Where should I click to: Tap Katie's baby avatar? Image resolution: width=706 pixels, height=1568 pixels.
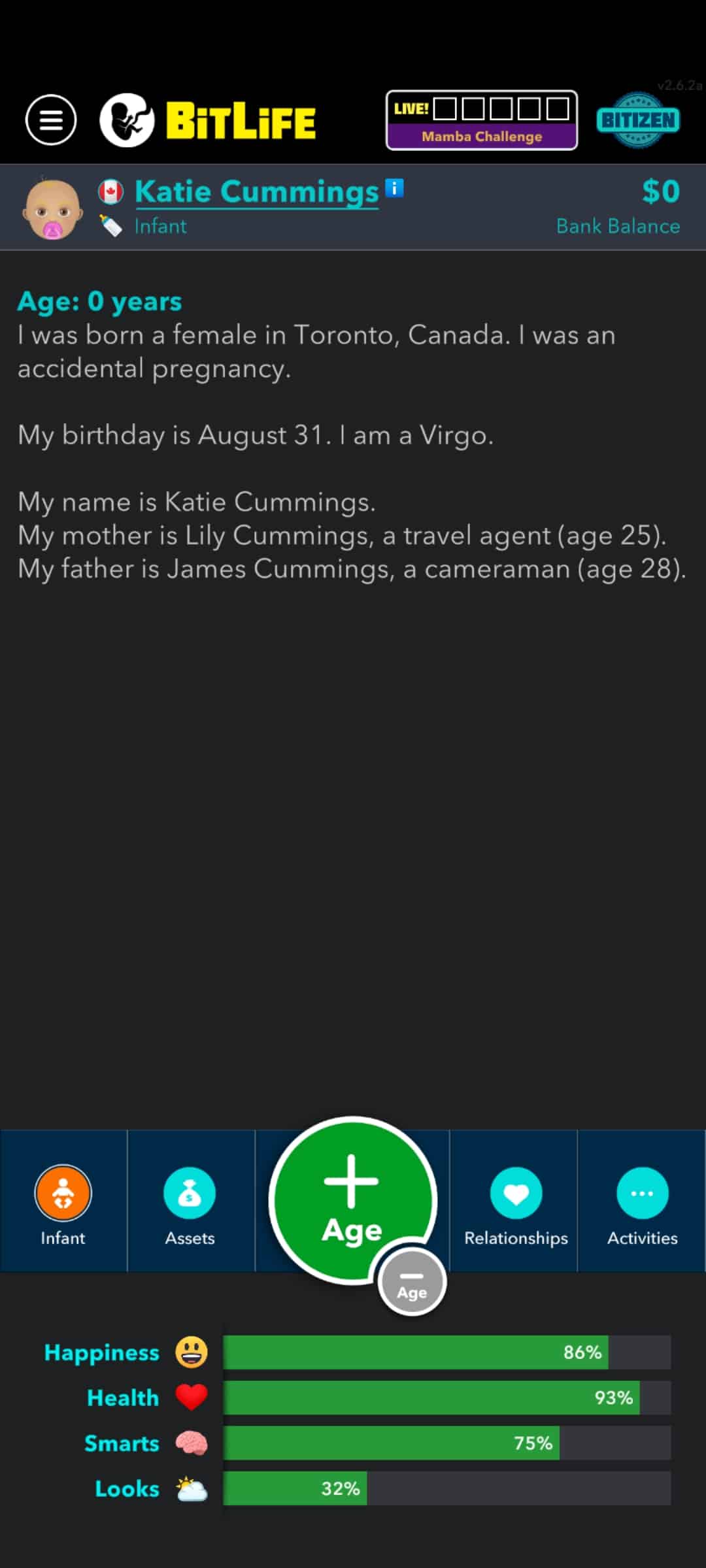52,209
